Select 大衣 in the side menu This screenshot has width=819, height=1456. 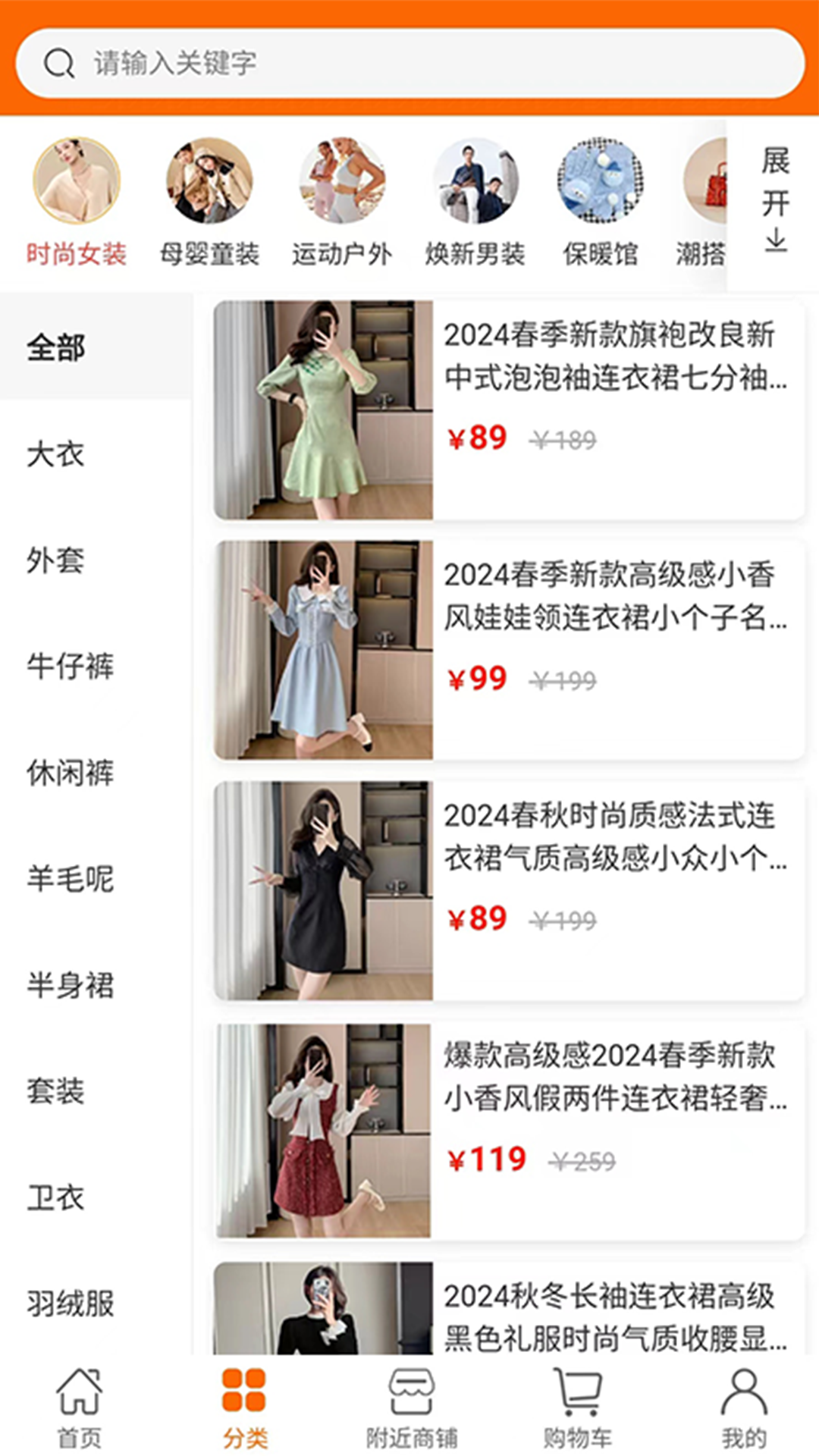point(56,454)
